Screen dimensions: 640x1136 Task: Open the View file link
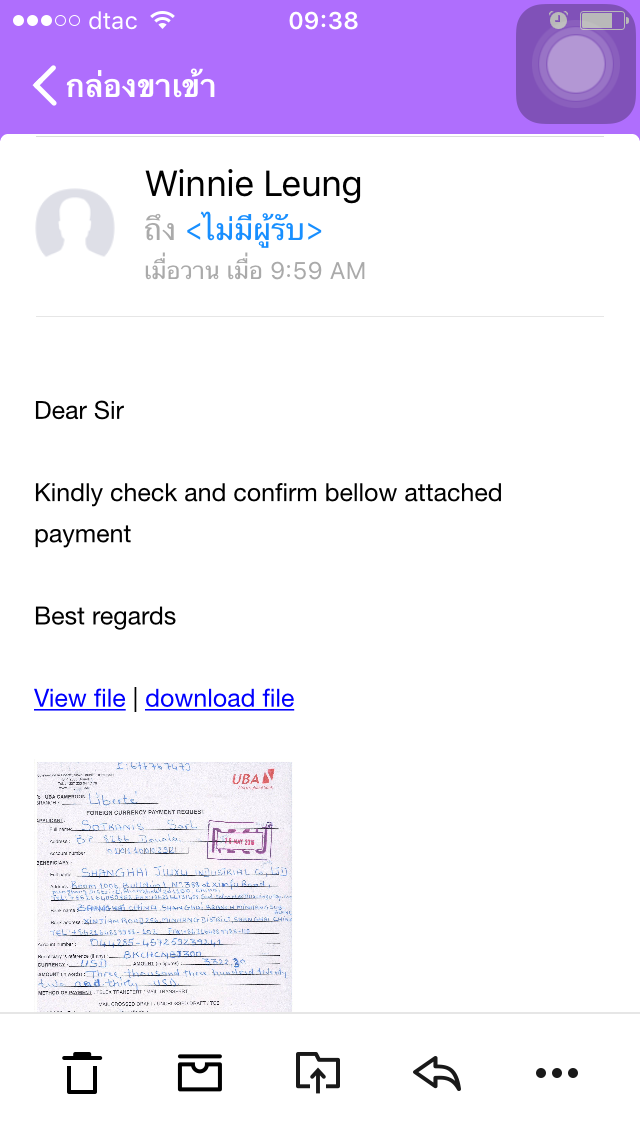click(x=80, y=698)
